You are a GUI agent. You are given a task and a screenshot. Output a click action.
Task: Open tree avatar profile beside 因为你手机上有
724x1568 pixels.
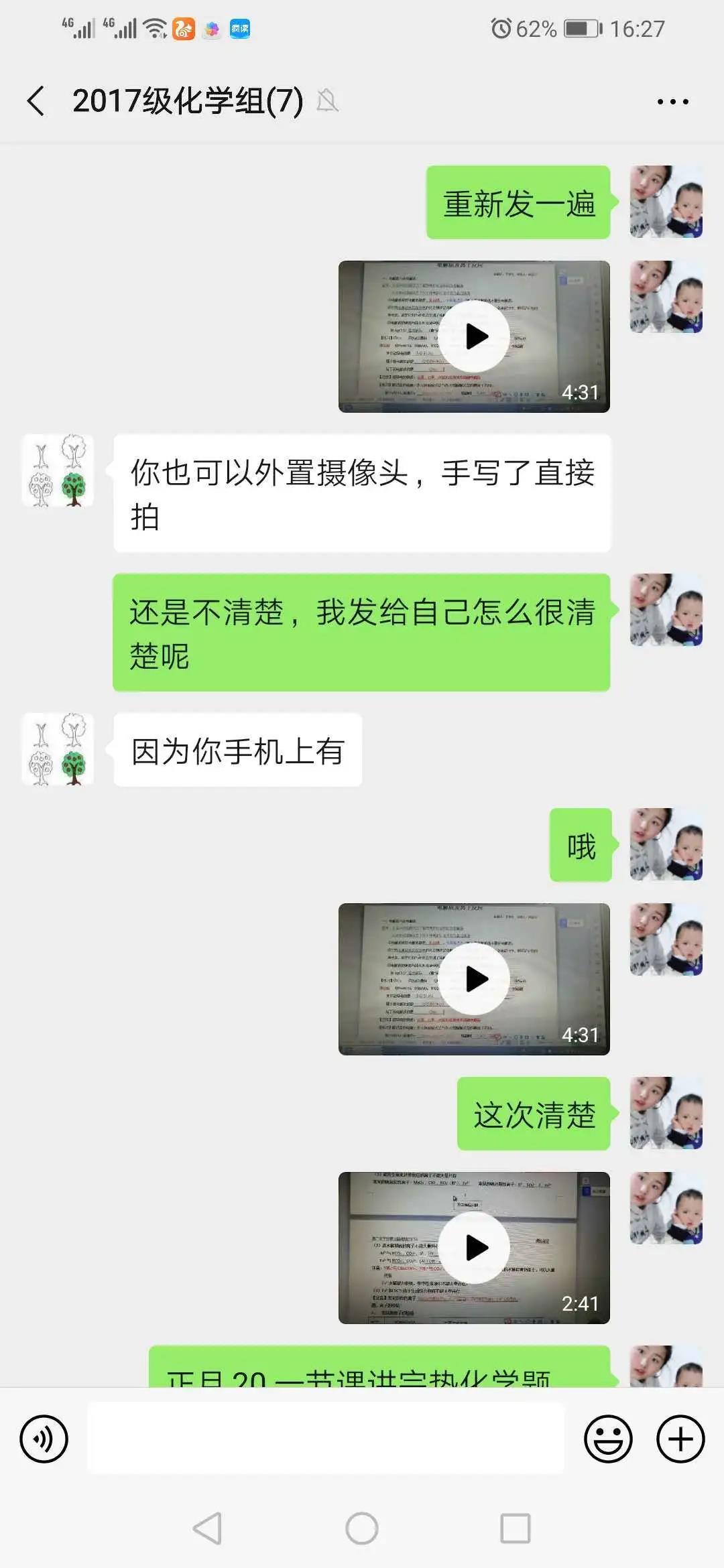click(58, 749)
